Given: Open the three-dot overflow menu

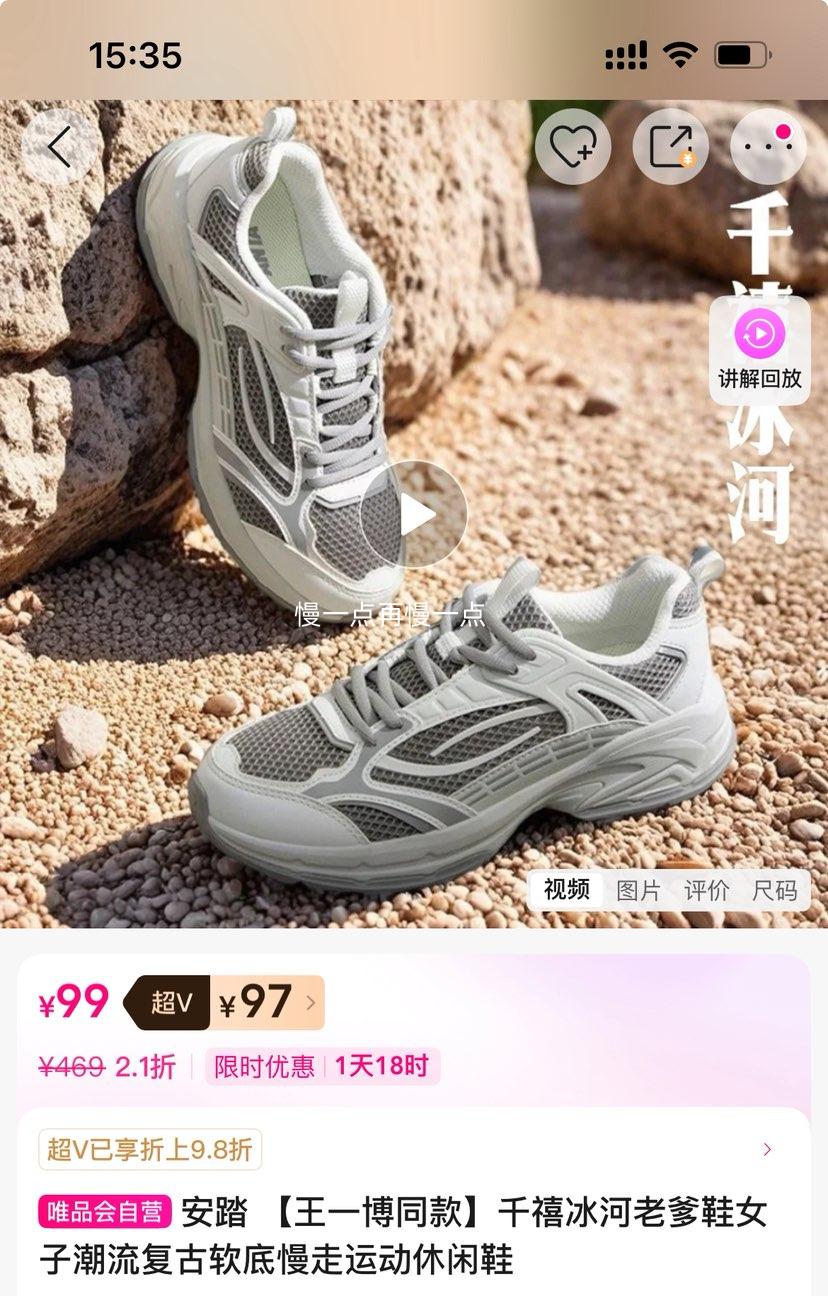Looking at the screenshot, I should [768, 147].
